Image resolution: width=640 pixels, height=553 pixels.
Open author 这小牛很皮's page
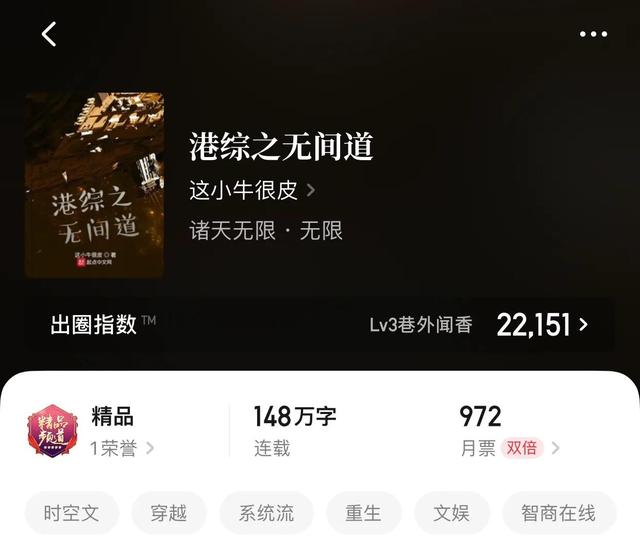tap(252, 190)
